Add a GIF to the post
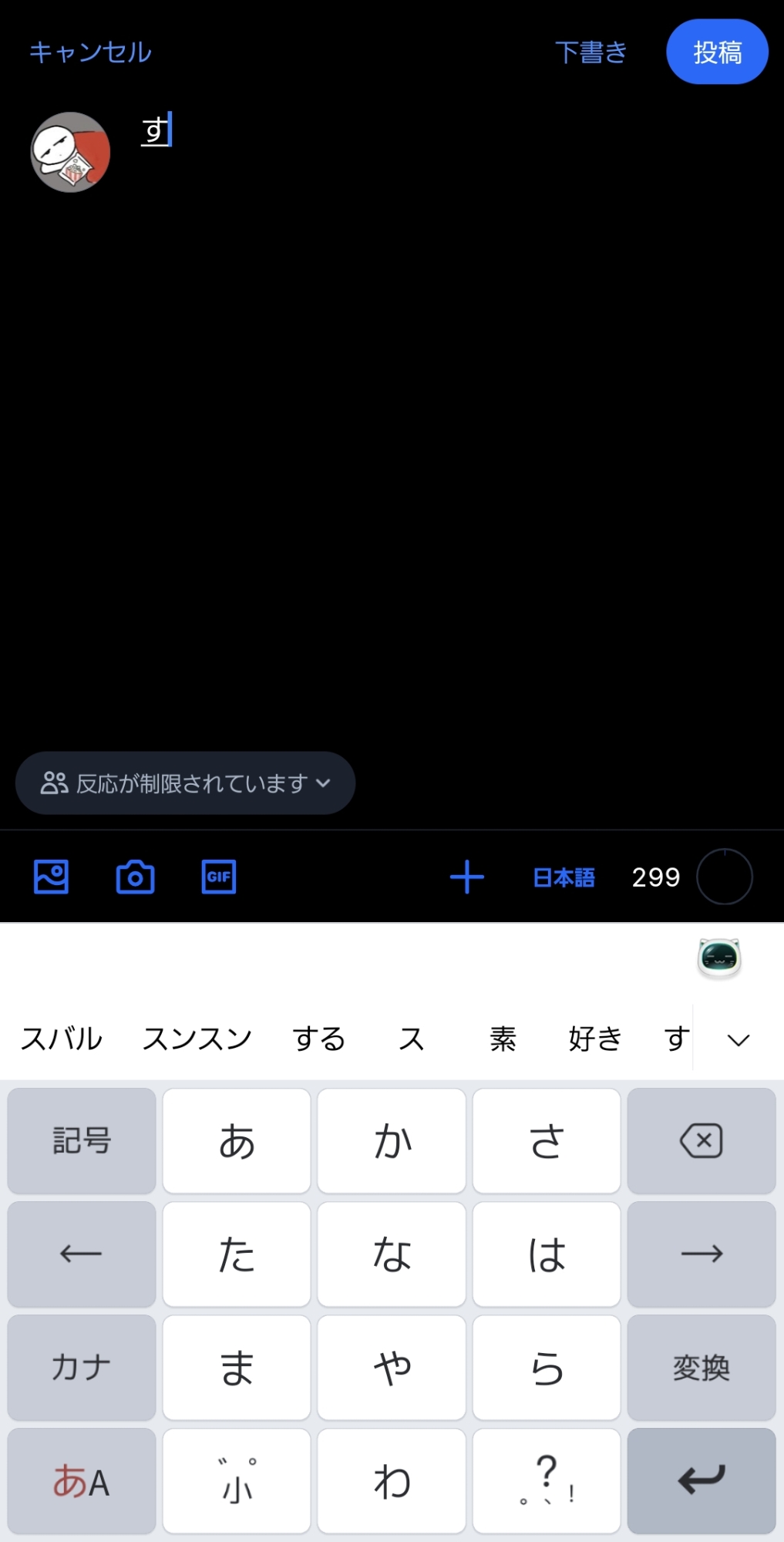The height and width of the screenshot is (1542, 784). (x=219, y=877)
